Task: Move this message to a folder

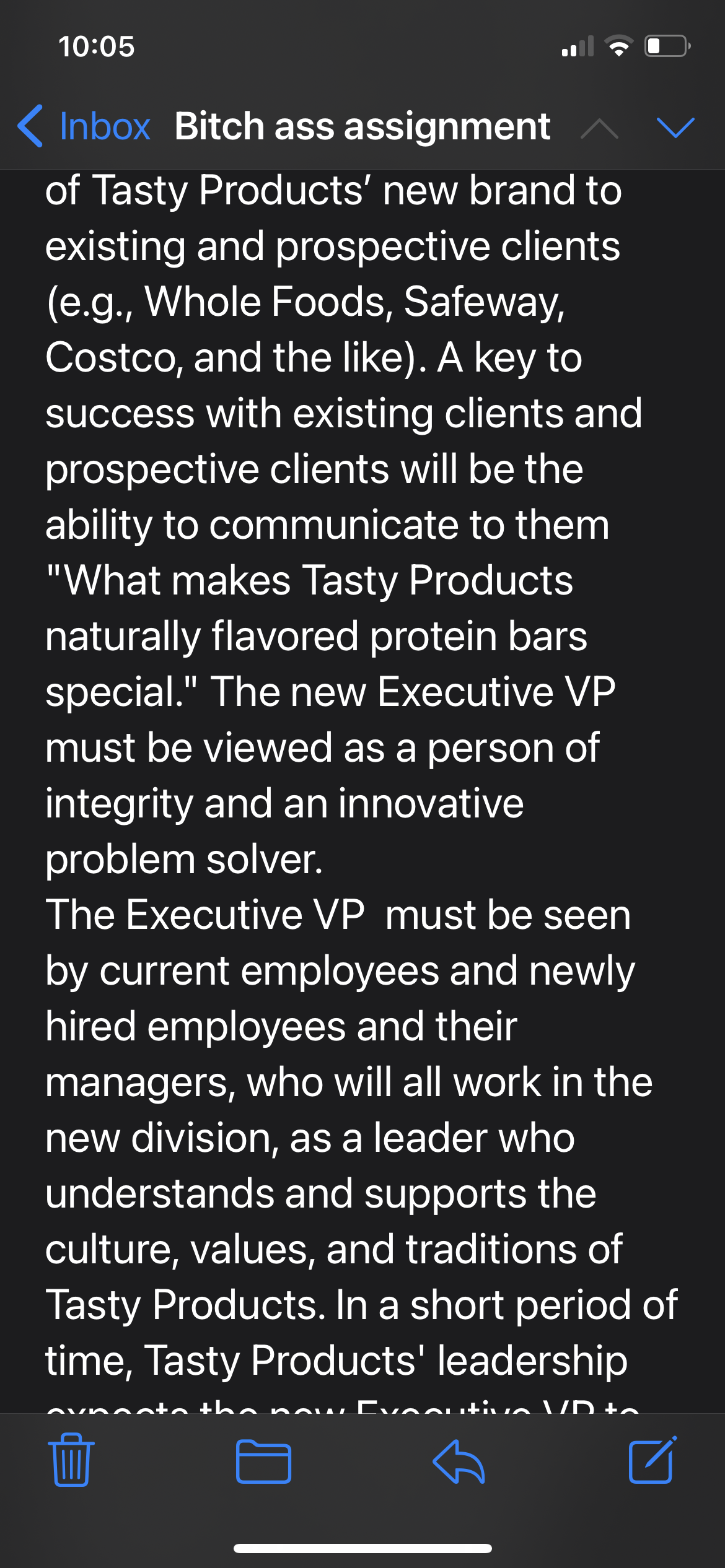Action: [x=263, y=1461]
